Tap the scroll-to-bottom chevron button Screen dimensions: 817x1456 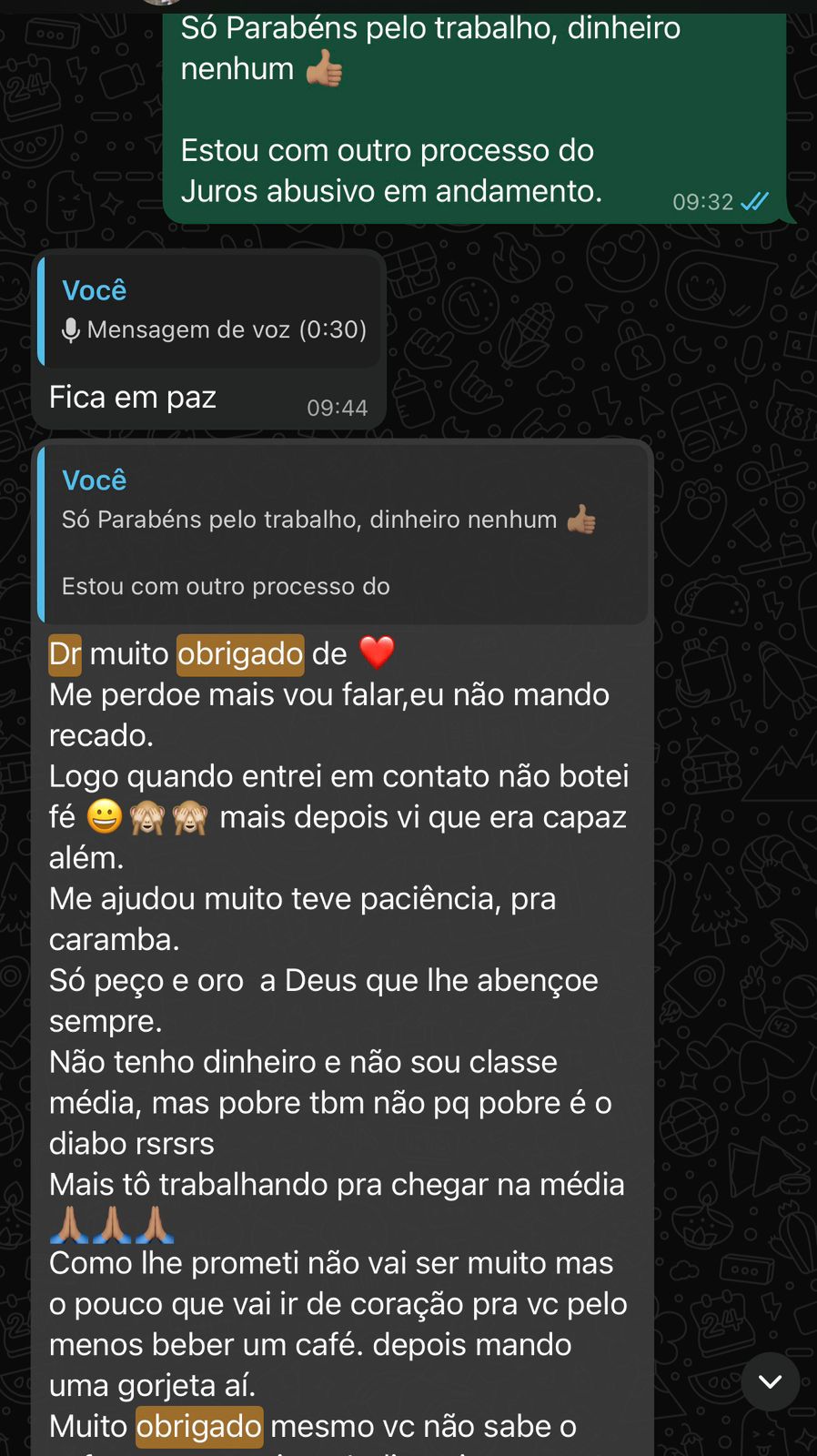(771, 1380)
